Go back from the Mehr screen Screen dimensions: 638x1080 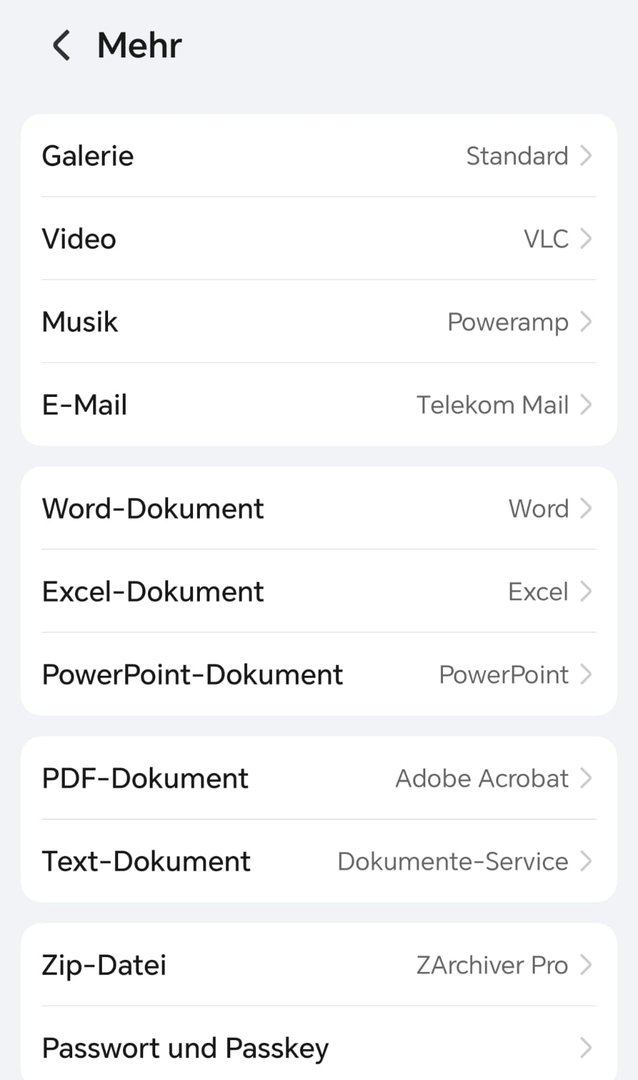click(61, 46)
